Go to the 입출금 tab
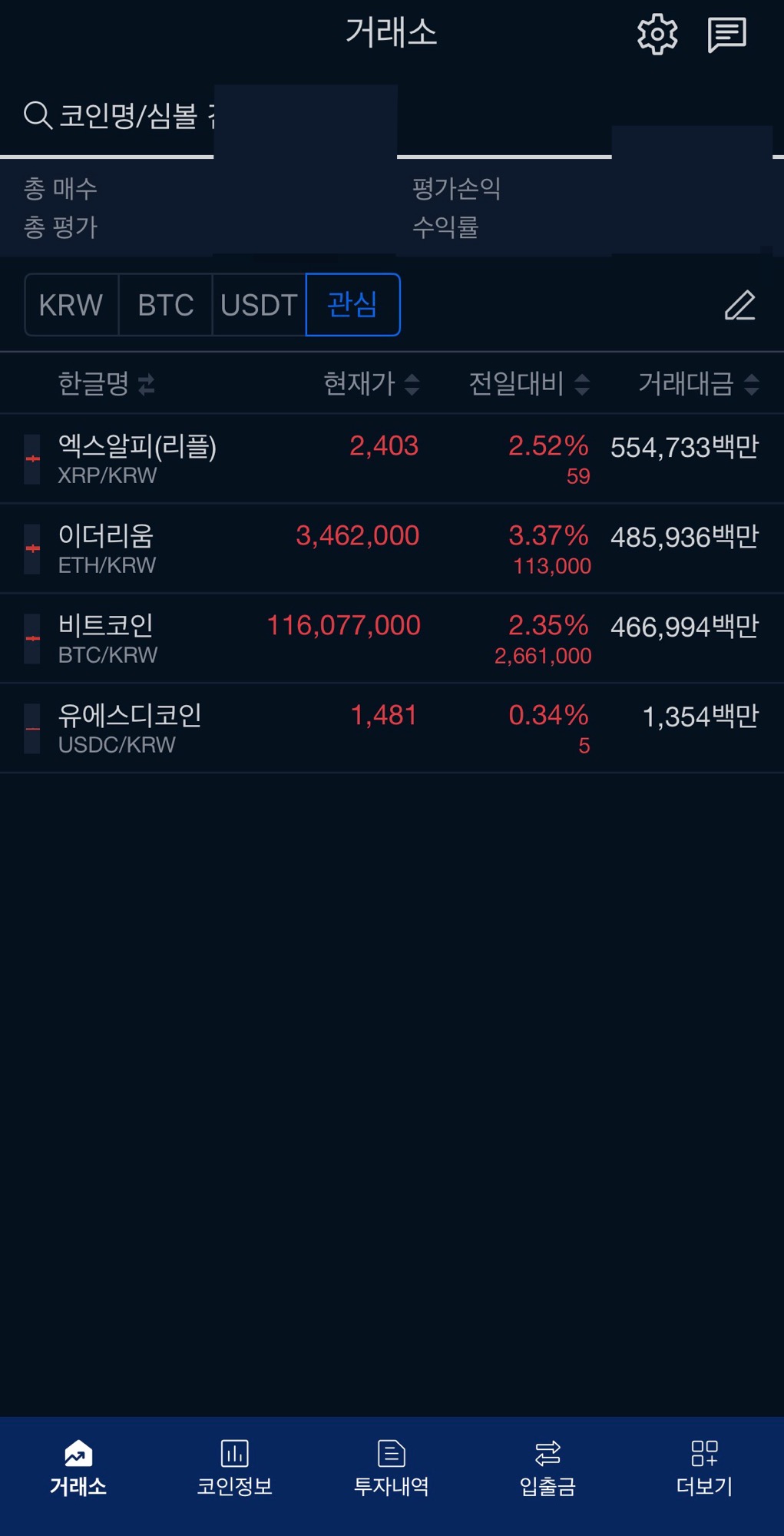Image resolution: width=784 pixels, height=1536 pixels. tap(548, 1468)
